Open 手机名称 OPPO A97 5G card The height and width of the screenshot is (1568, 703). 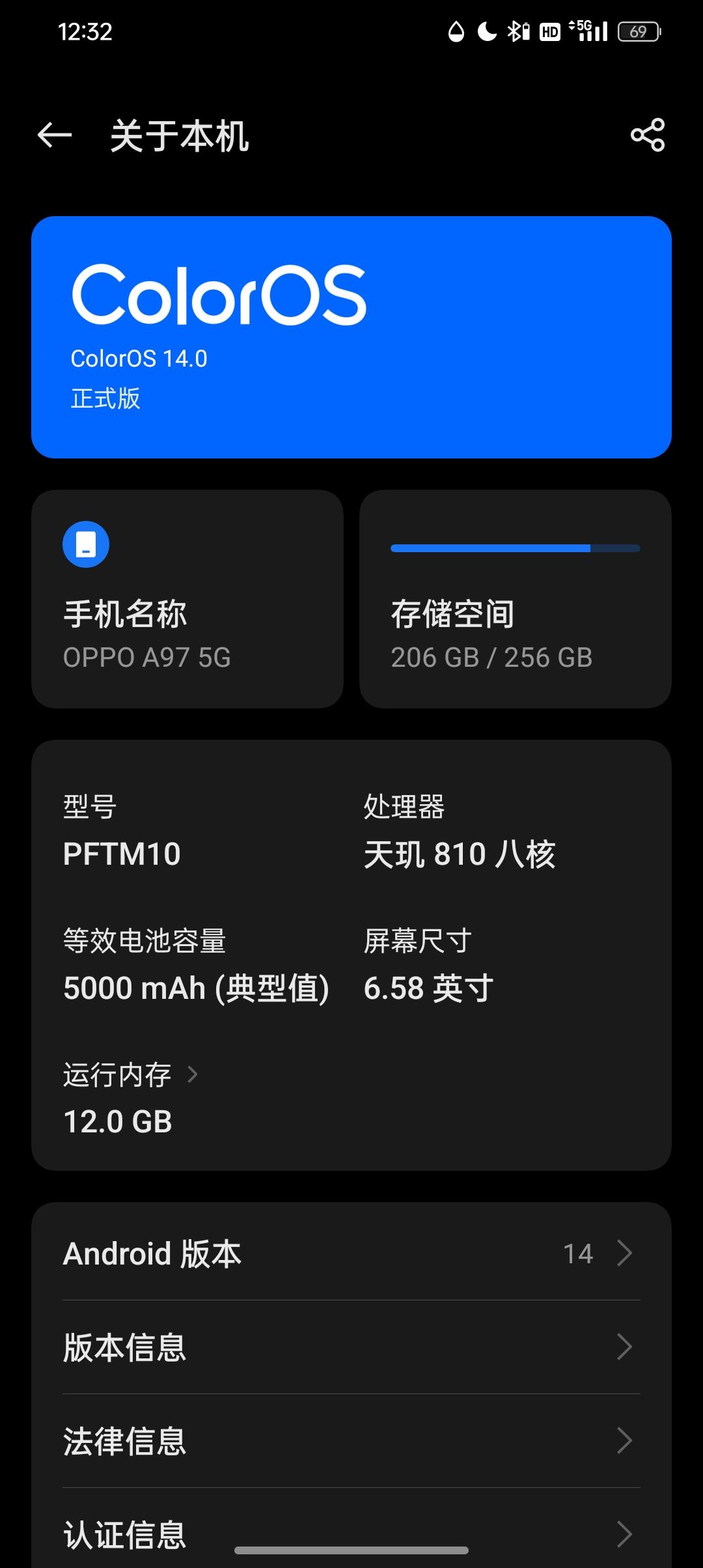[x=187, y=599]
